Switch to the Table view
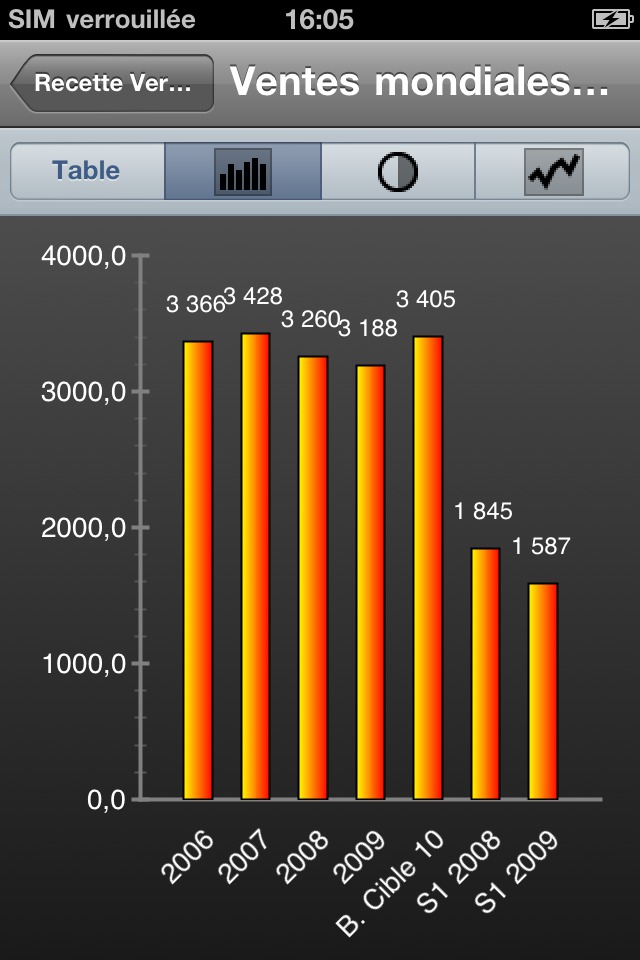The height and width of the screenshot is (960, 640). tap(87, 171)
